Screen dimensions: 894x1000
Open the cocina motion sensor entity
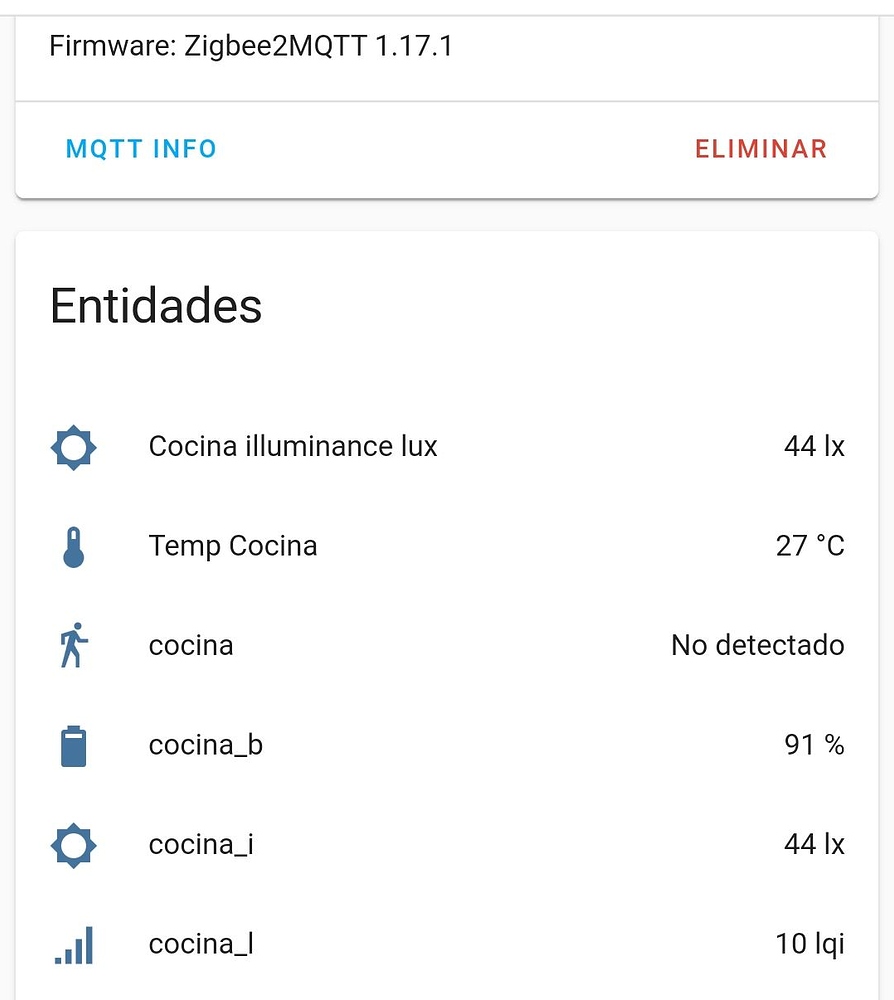(190, 645)
